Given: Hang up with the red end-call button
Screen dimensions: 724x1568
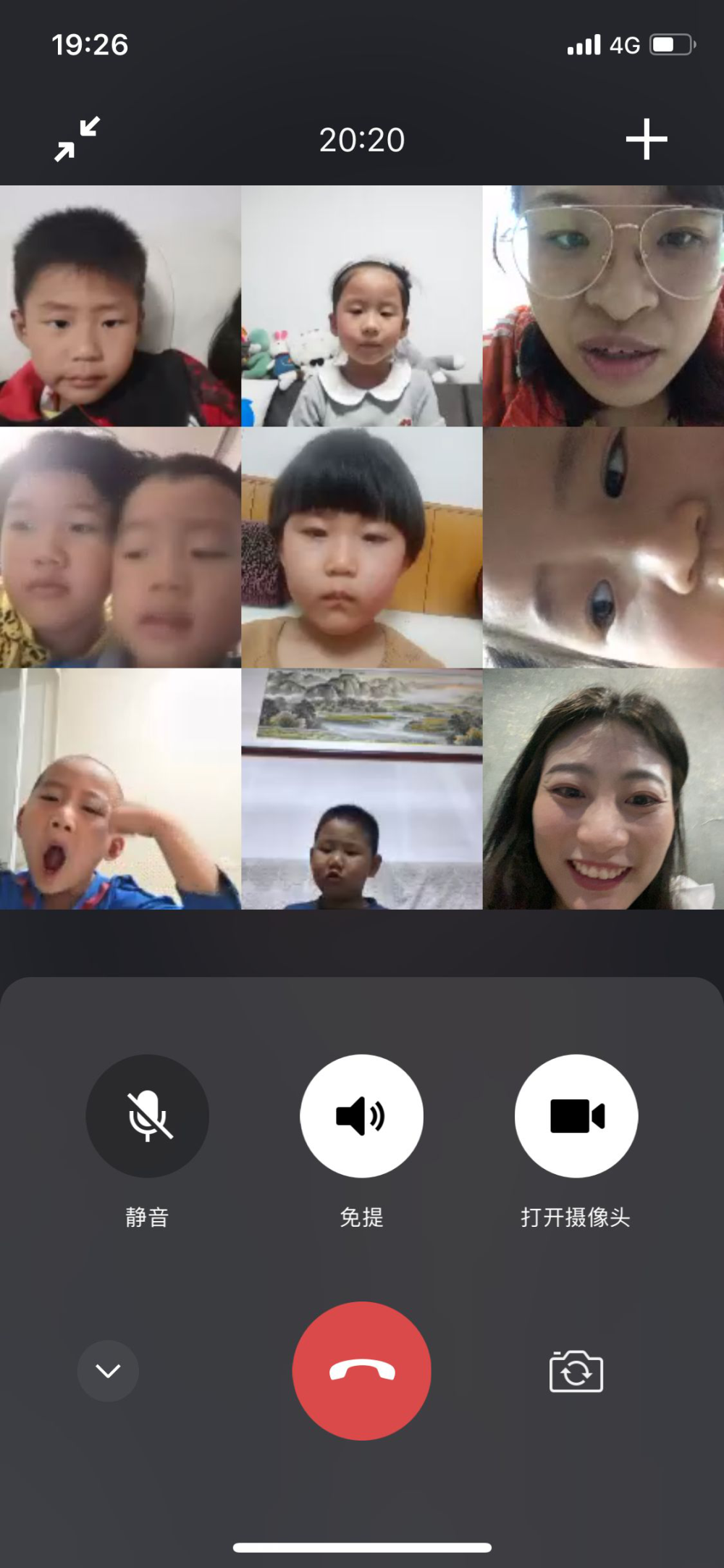Looking at the screenshot, I should [362, 1371].
